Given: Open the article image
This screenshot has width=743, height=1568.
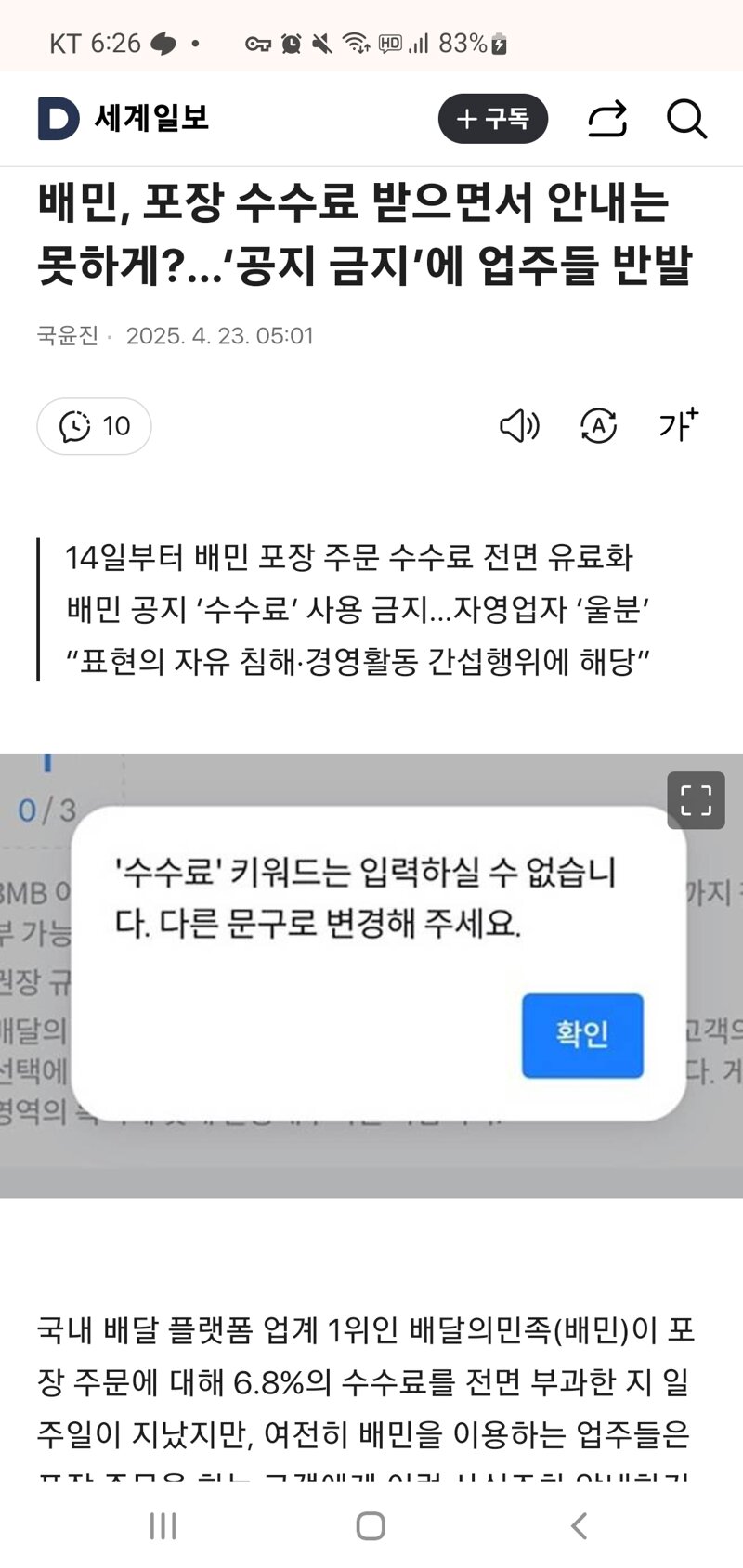Looking at the screenshot, I should click(x=371, y=975).
